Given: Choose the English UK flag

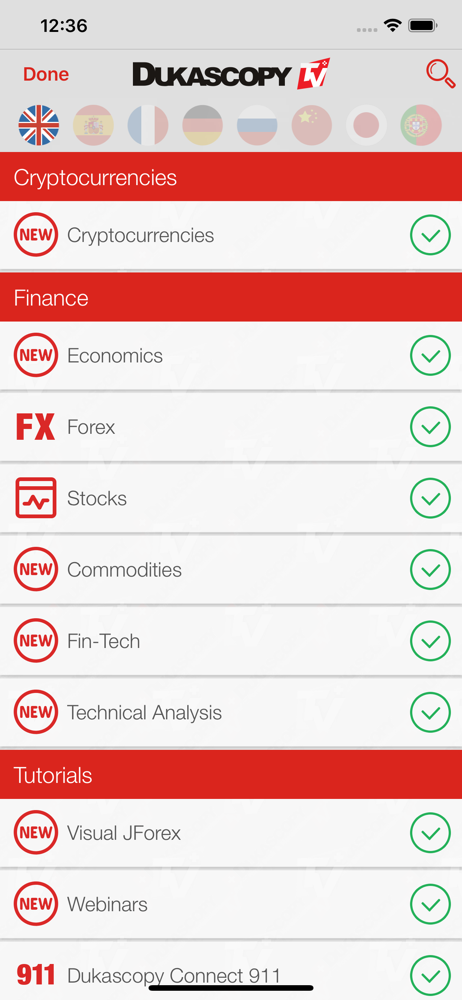Looking at the screenshot, I should [39, 126].
